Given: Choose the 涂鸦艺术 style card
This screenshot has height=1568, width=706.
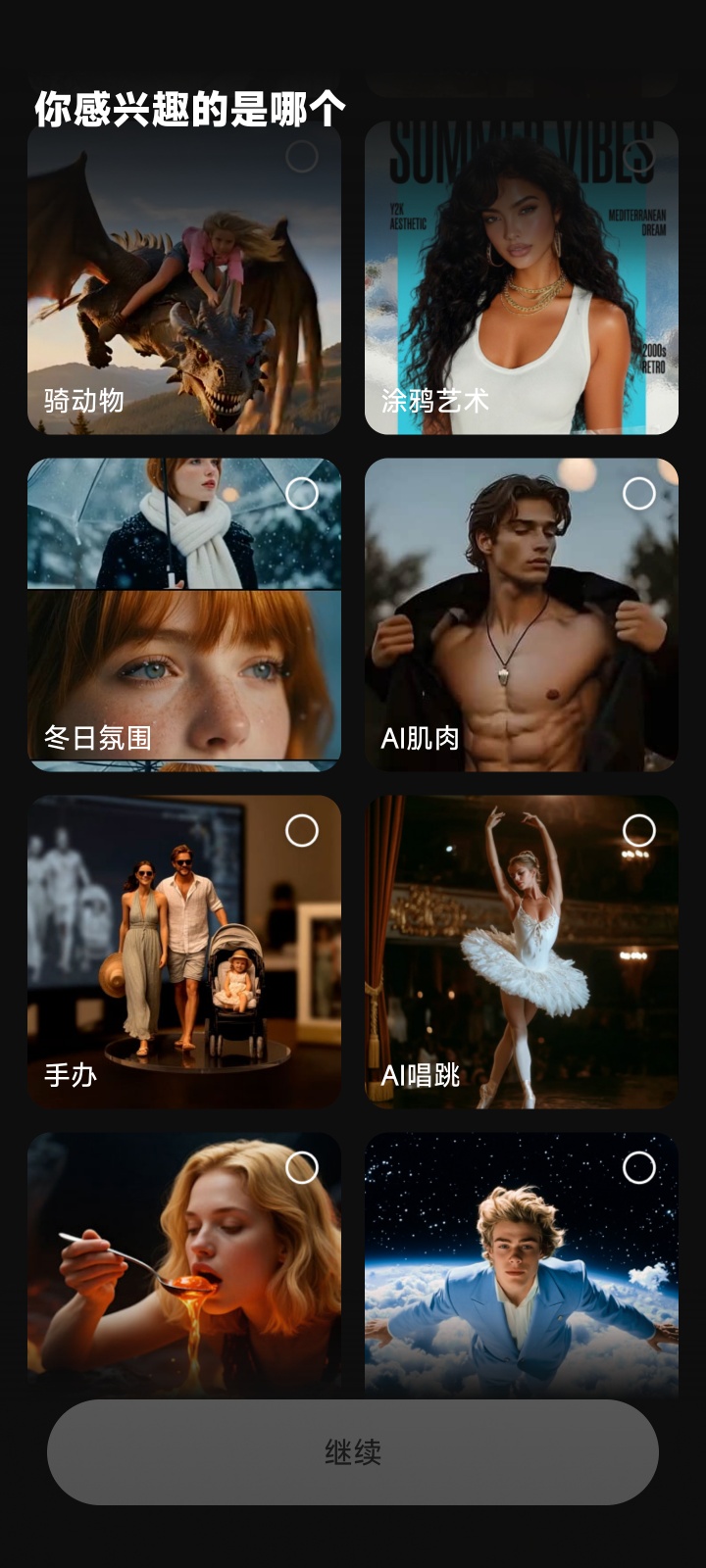Looking at the screenshot, I should (x=521, y=279).
